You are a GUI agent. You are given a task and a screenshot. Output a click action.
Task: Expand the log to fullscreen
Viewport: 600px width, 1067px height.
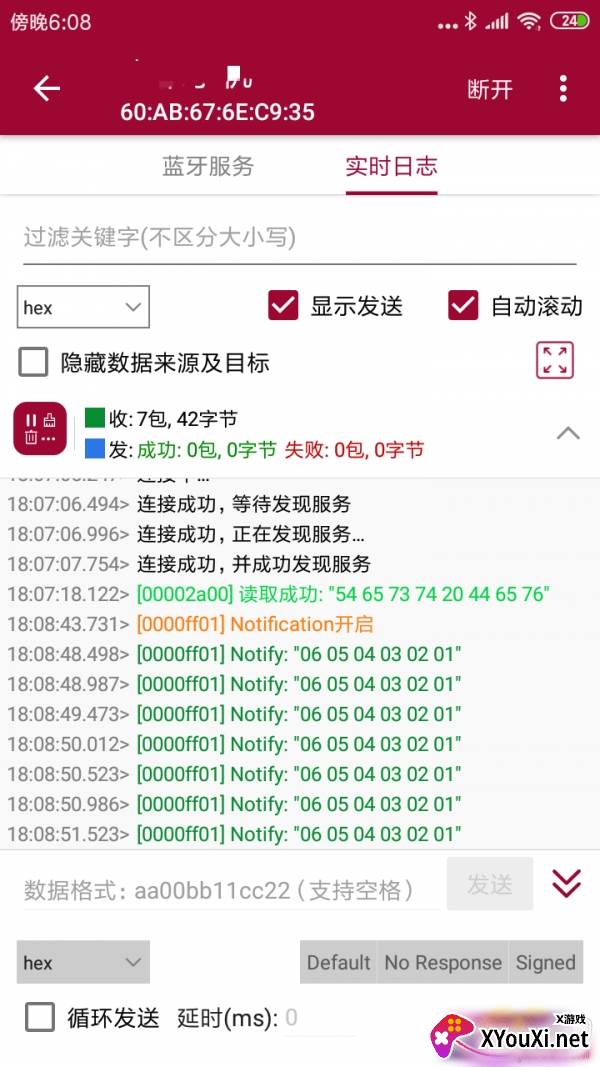(555, 360)
